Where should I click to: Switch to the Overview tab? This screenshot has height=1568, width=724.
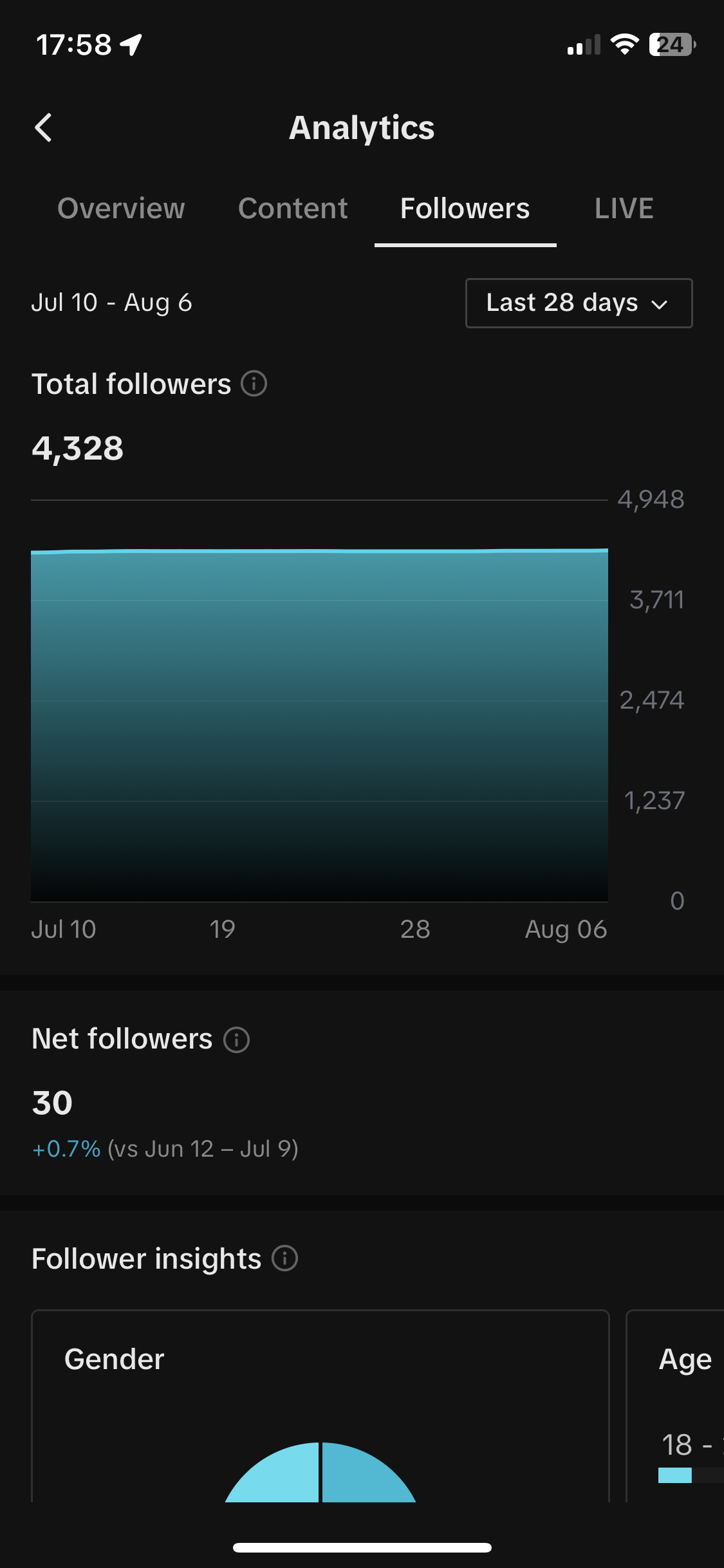[x=121, y=209]
